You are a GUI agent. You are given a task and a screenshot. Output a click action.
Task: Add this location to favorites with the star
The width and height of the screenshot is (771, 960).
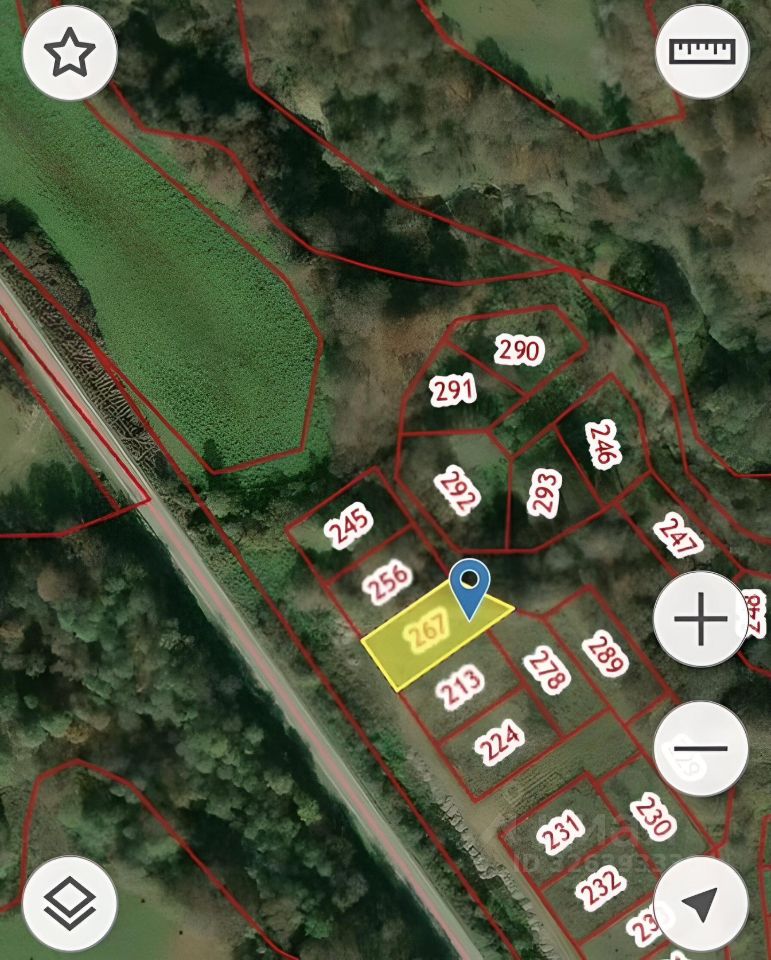(69, 53)
